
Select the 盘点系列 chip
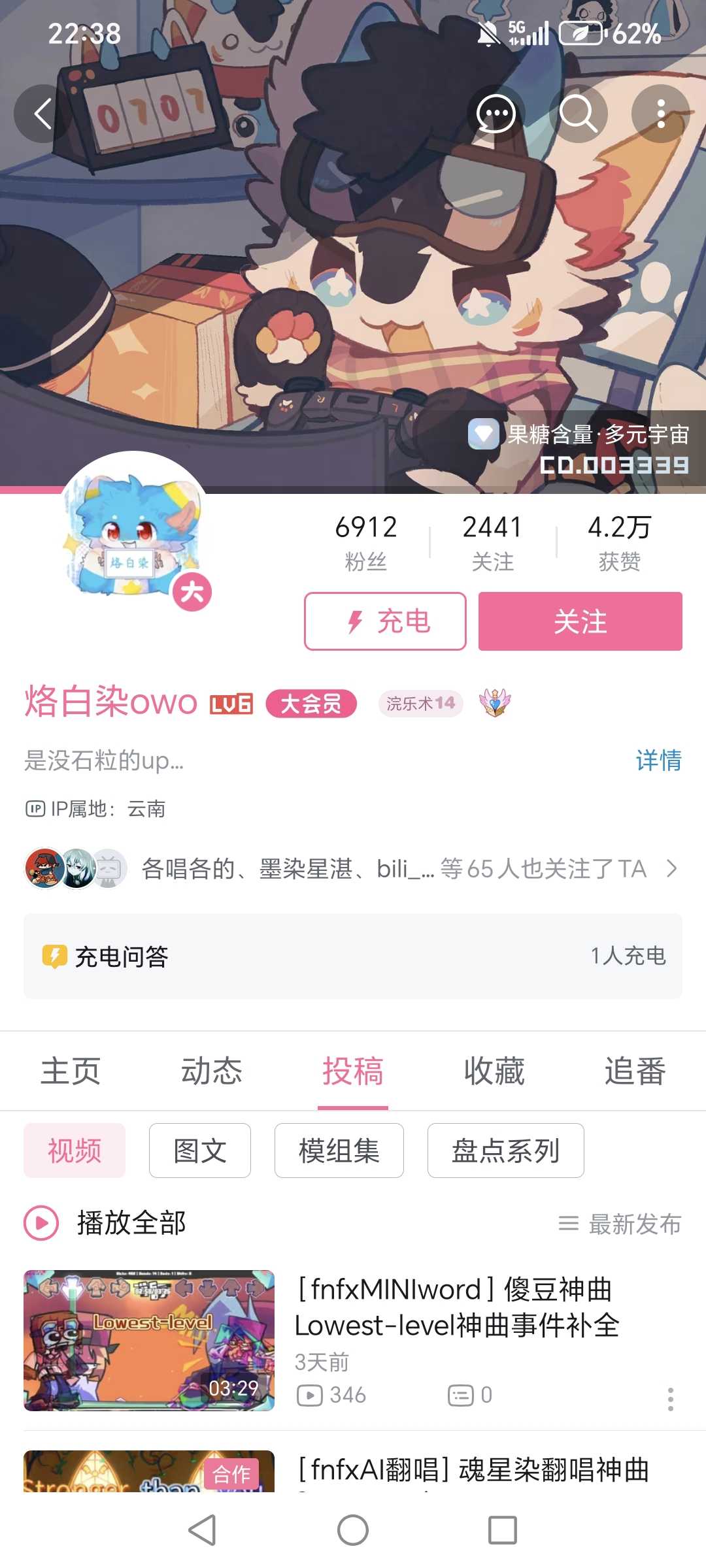pos(505,1151)
